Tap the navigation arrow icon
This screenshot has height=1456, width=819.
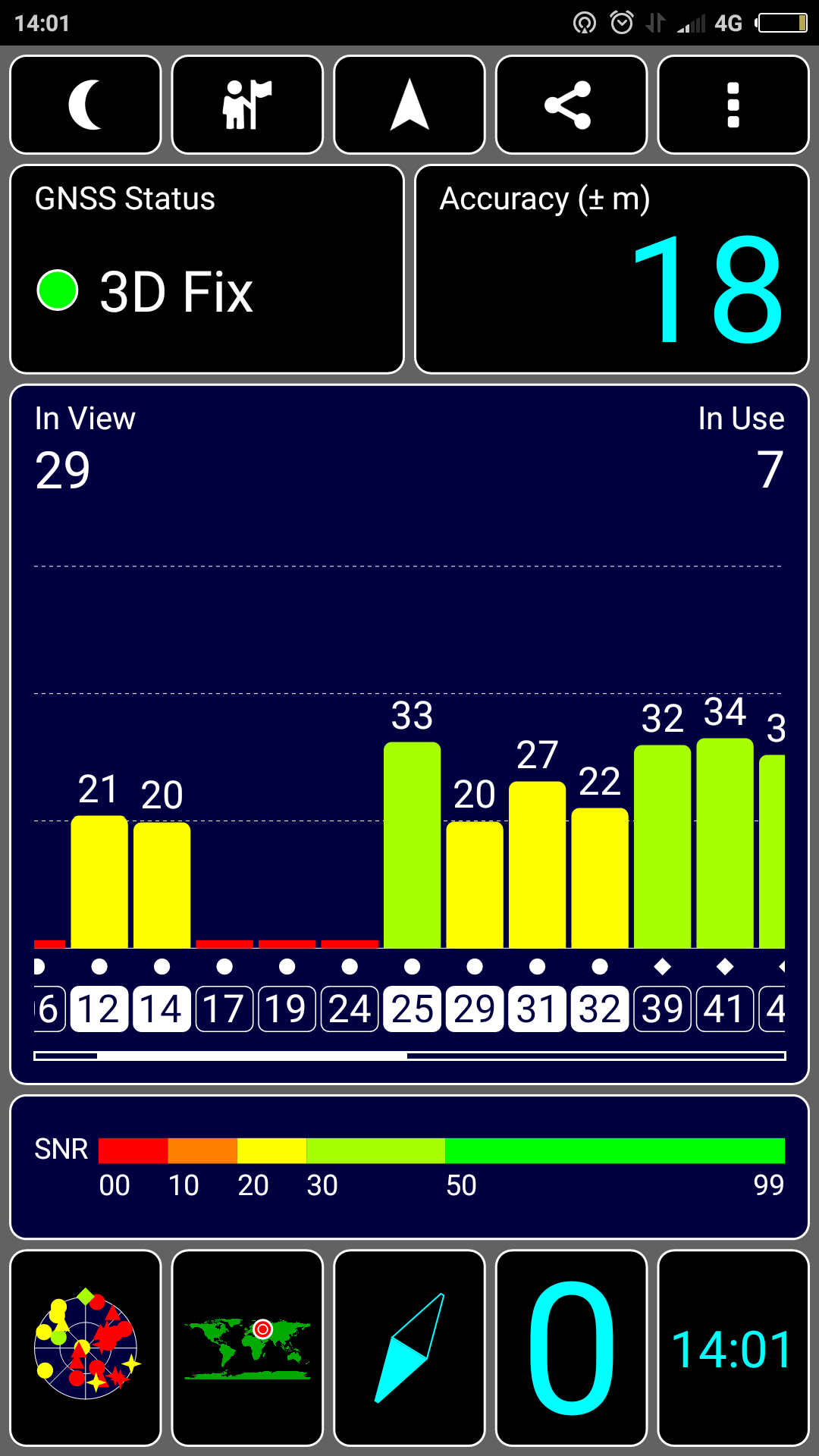[409, 105]
